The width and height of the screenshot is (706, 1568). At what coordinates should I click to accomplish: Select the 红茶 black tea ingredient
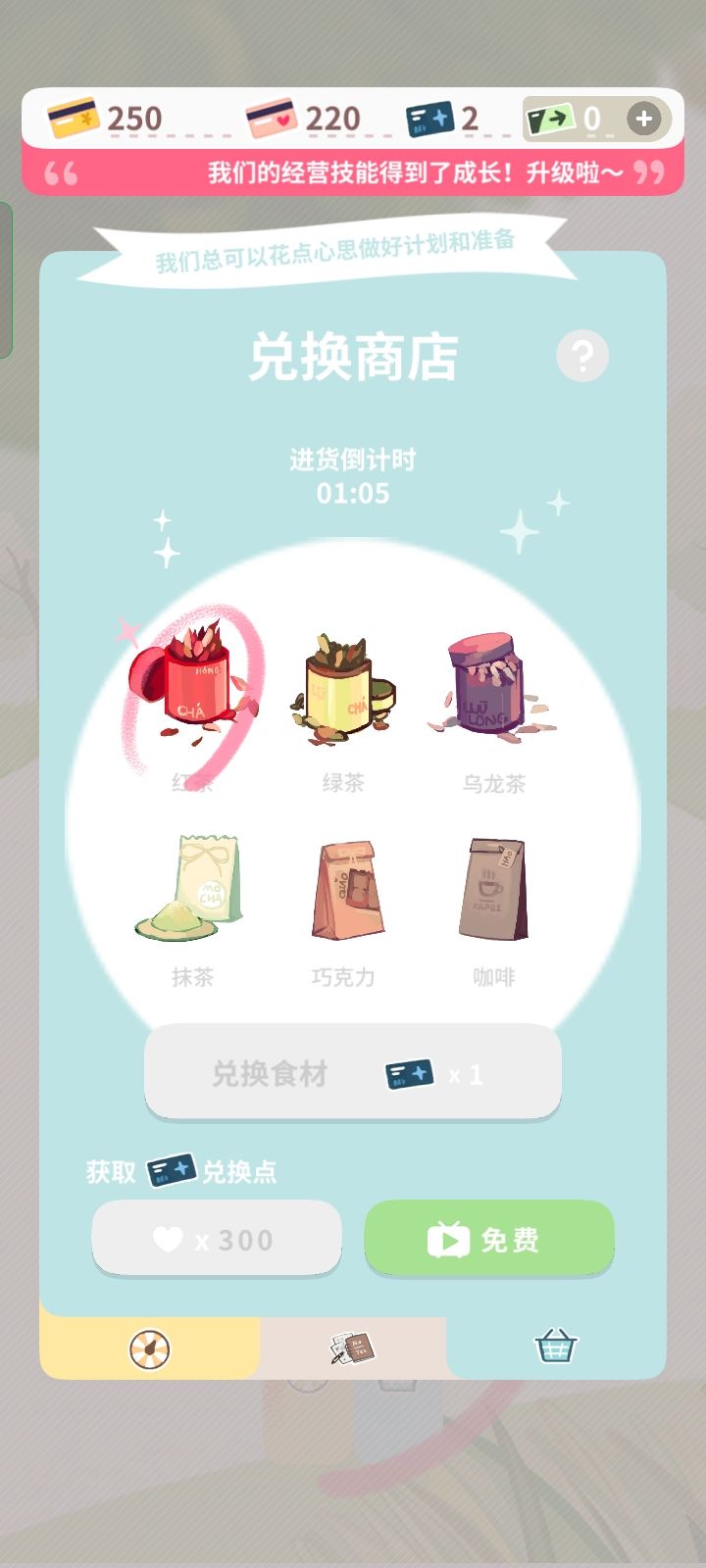(191, 681)
